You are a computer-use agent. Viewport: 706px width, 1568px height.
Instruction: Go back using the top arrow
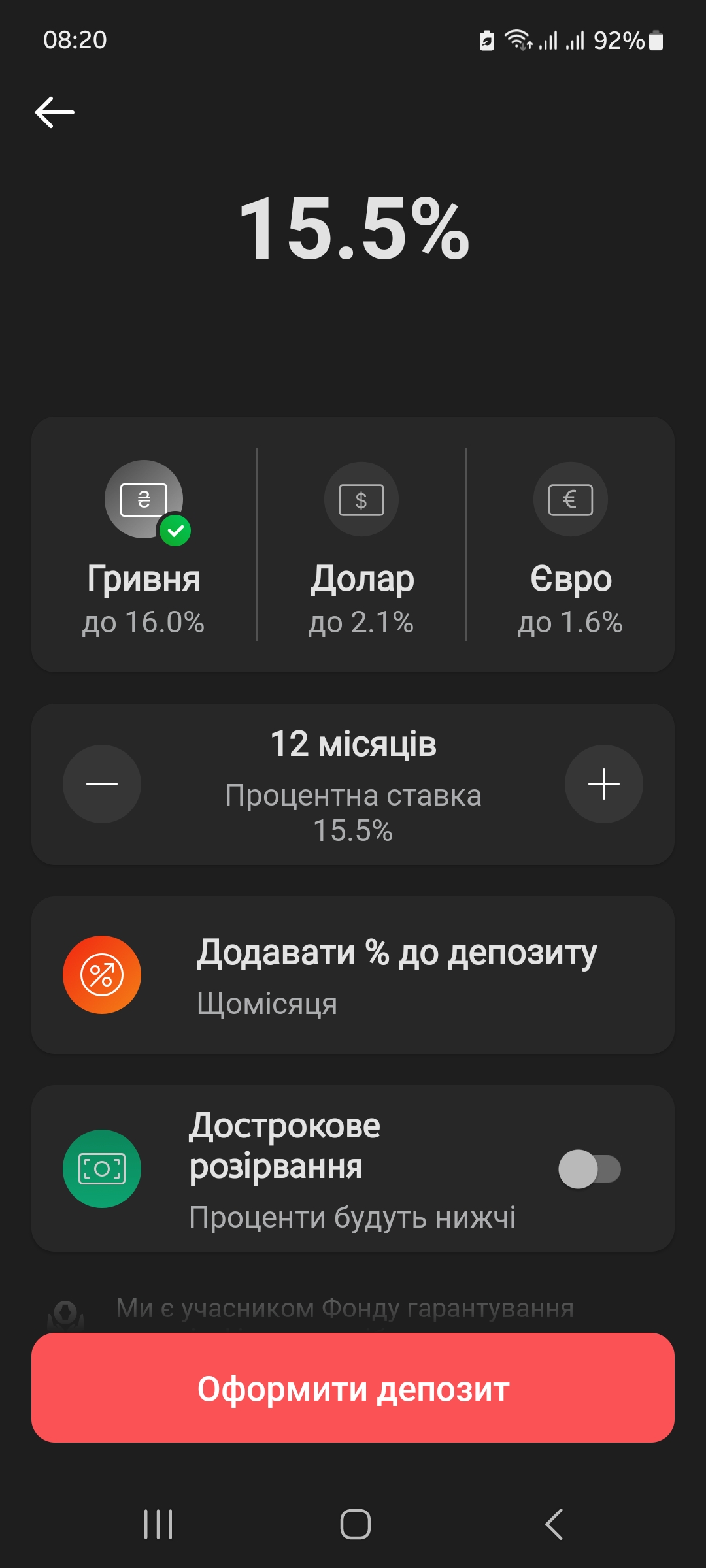coord(55,112)
